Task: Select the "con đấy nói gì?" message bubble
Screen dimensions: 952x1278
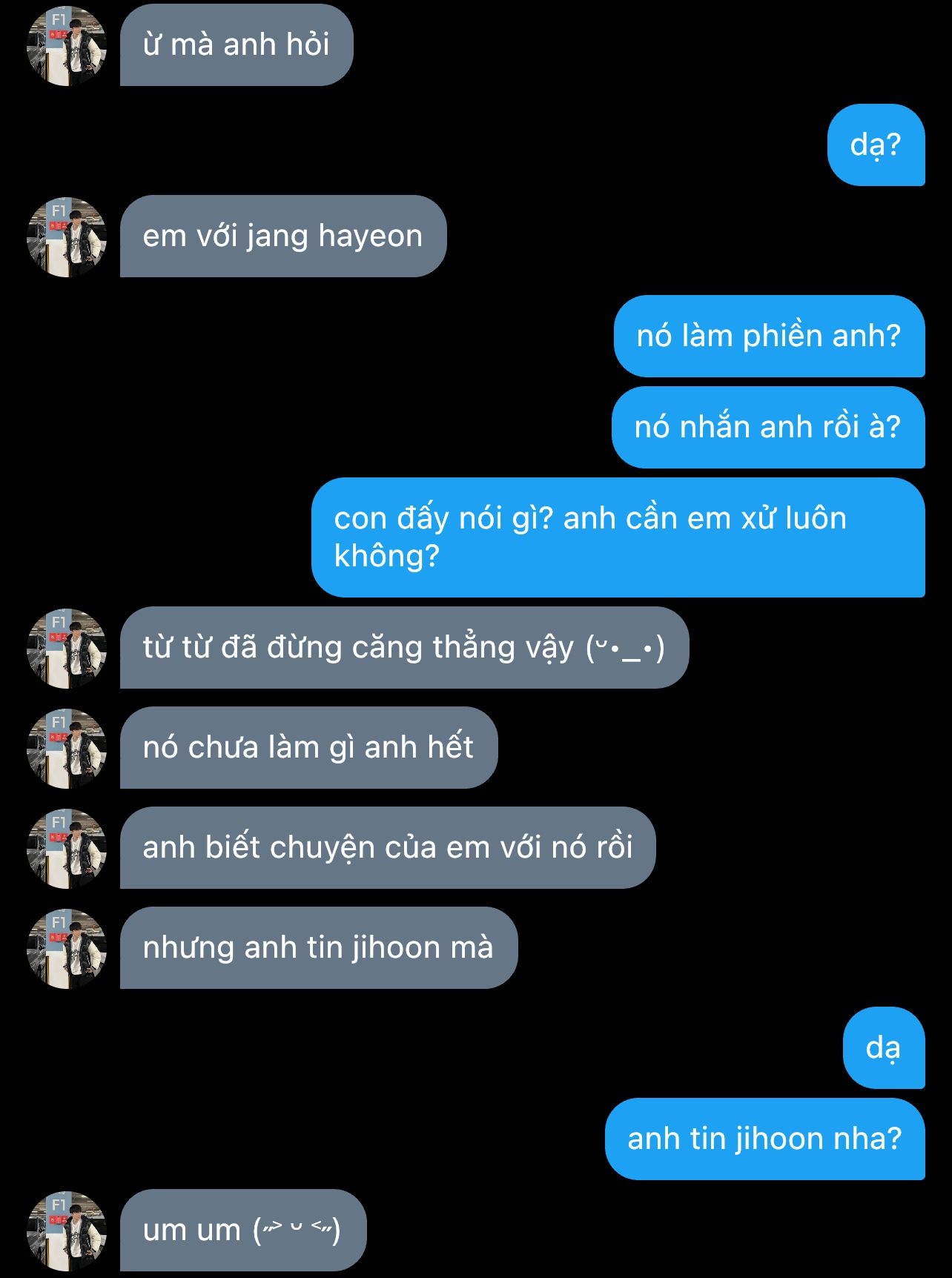Action: point(618,537)
